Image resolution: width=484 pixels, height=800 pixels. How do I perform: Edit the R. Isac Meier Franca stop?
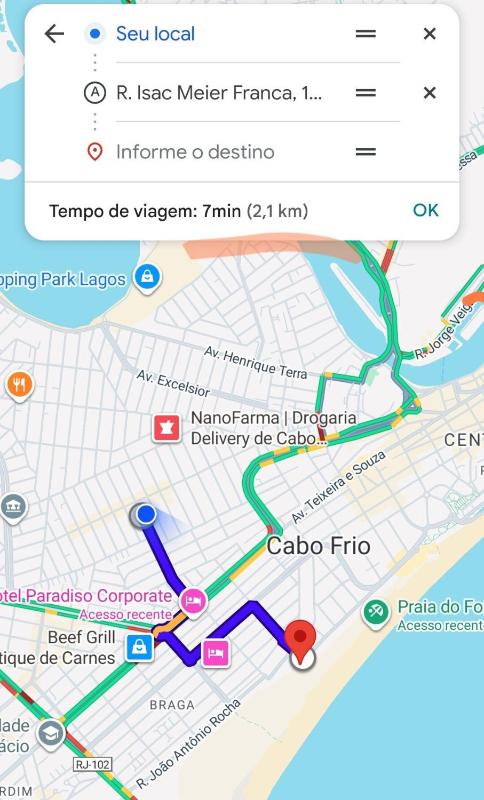219,93
